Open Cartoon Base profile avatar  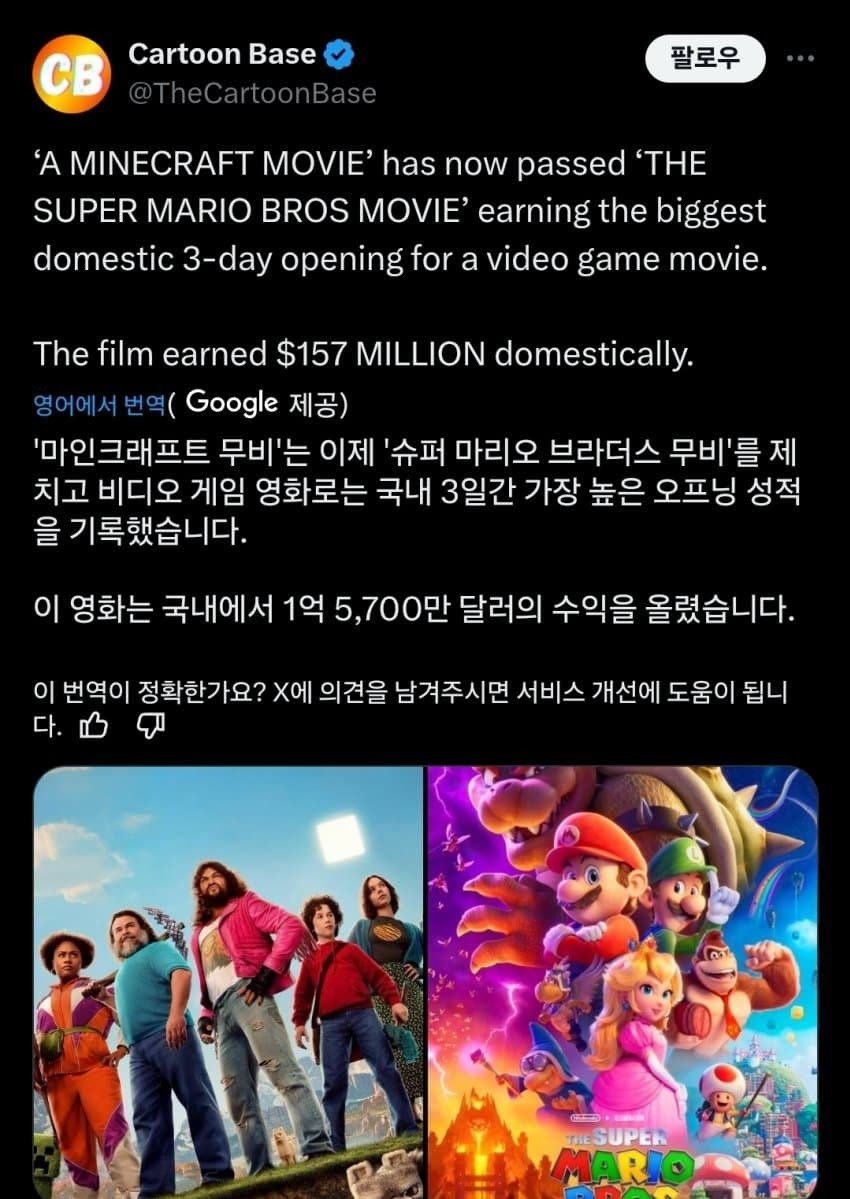tap(71, 73)
